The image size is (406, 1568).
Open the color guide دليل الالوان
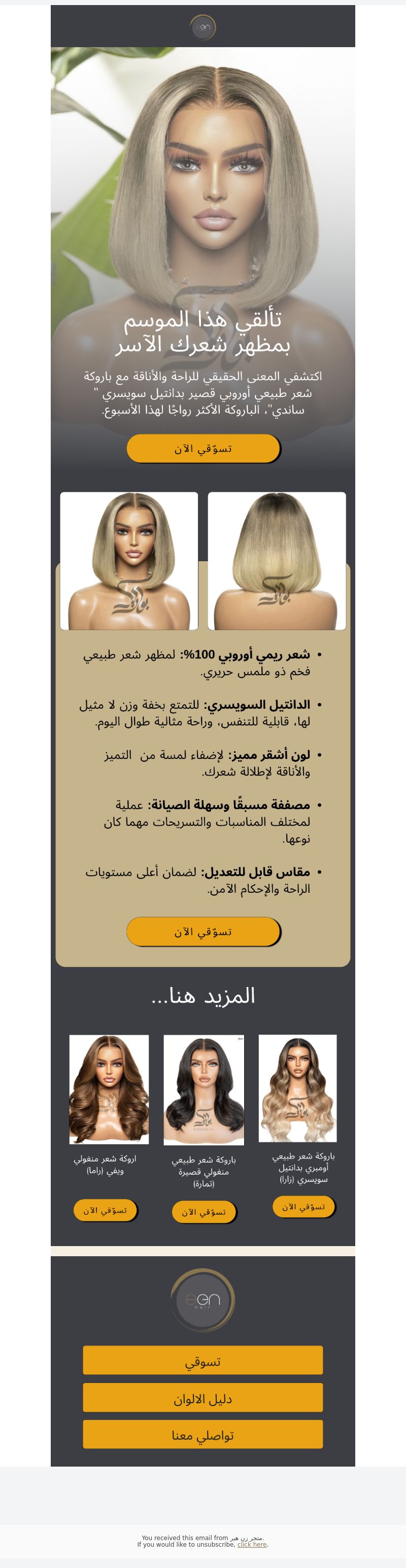tap(203, 1398)
